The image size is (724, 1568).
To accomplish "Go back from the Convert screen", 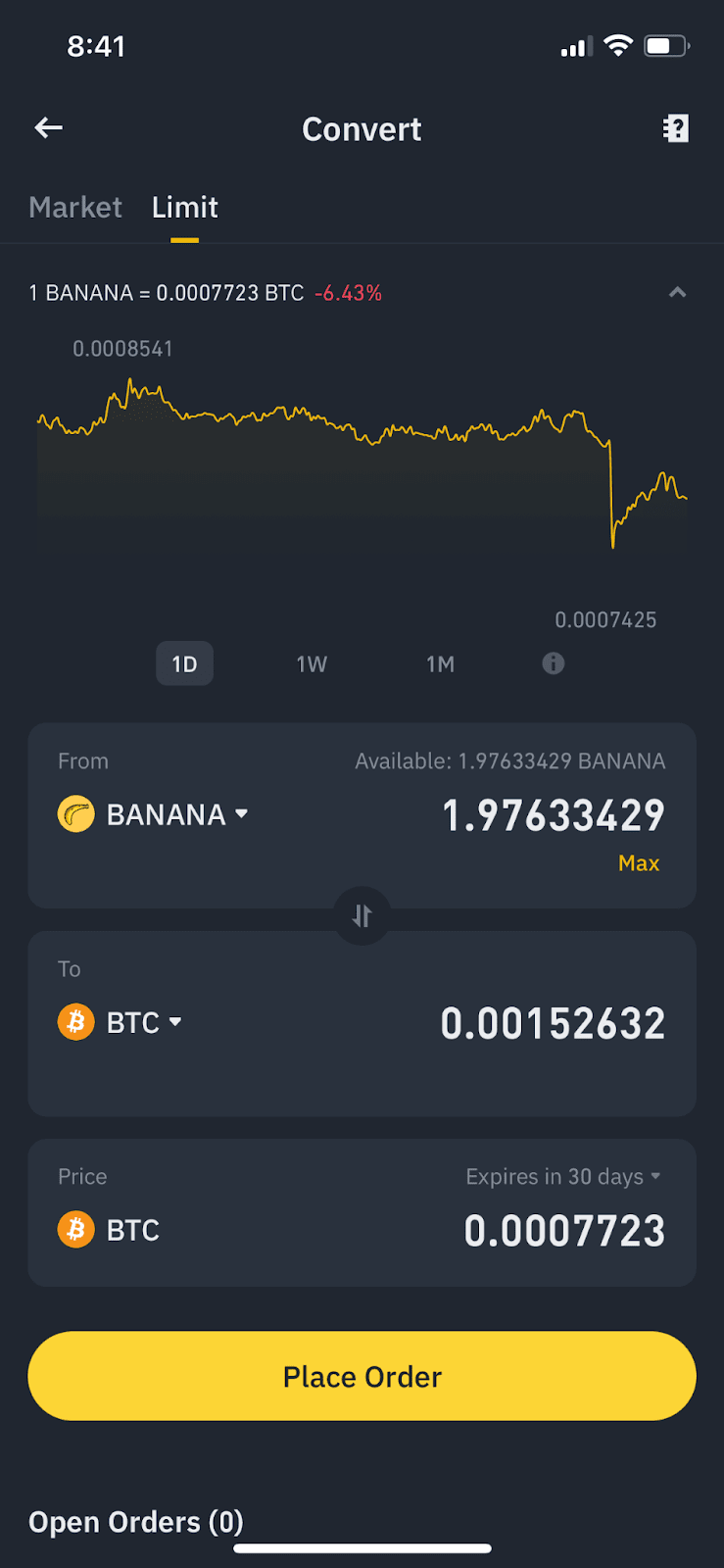I will click(x=49, y=127).
